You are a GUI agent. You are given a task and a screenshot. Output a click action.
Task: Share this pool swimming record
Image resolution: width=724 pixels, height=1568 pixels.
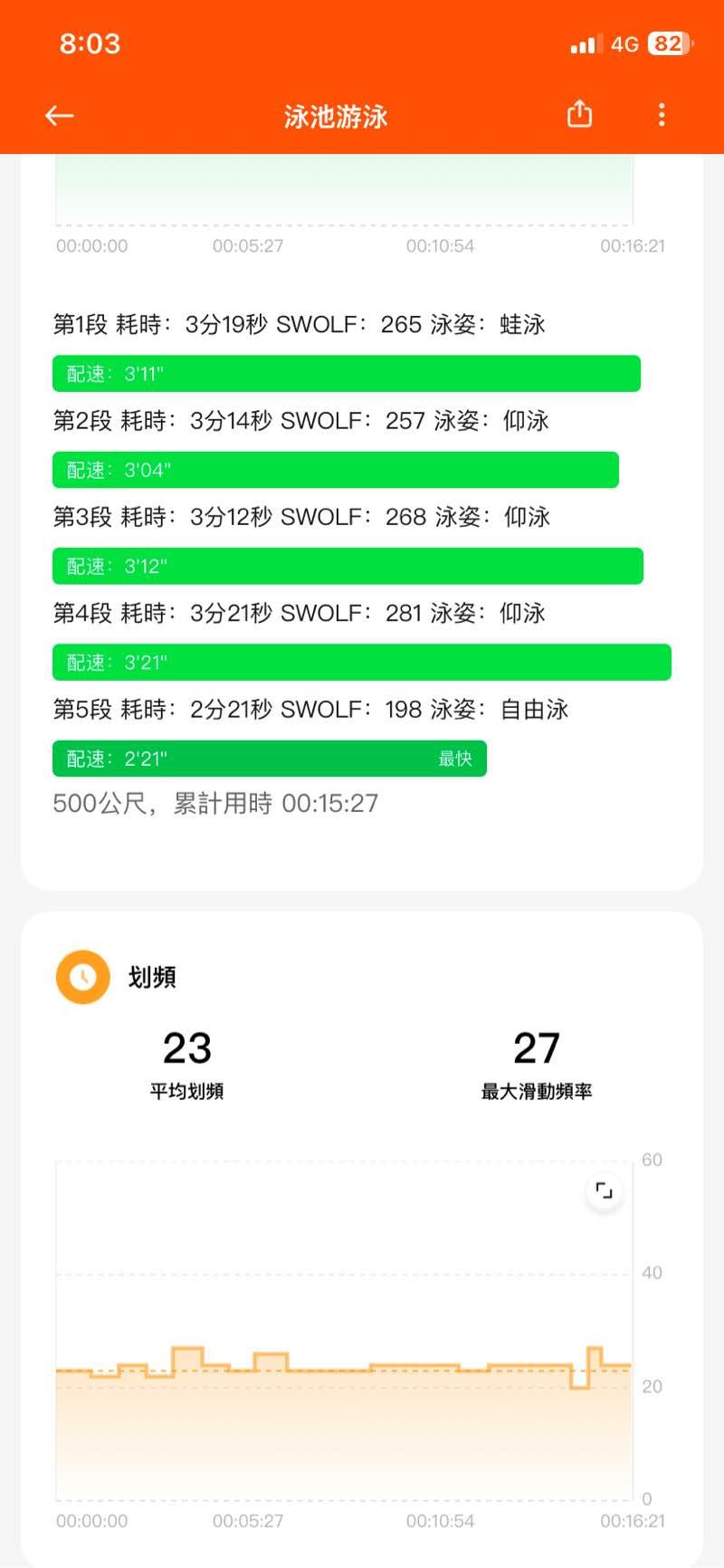(x=579, y=115)
